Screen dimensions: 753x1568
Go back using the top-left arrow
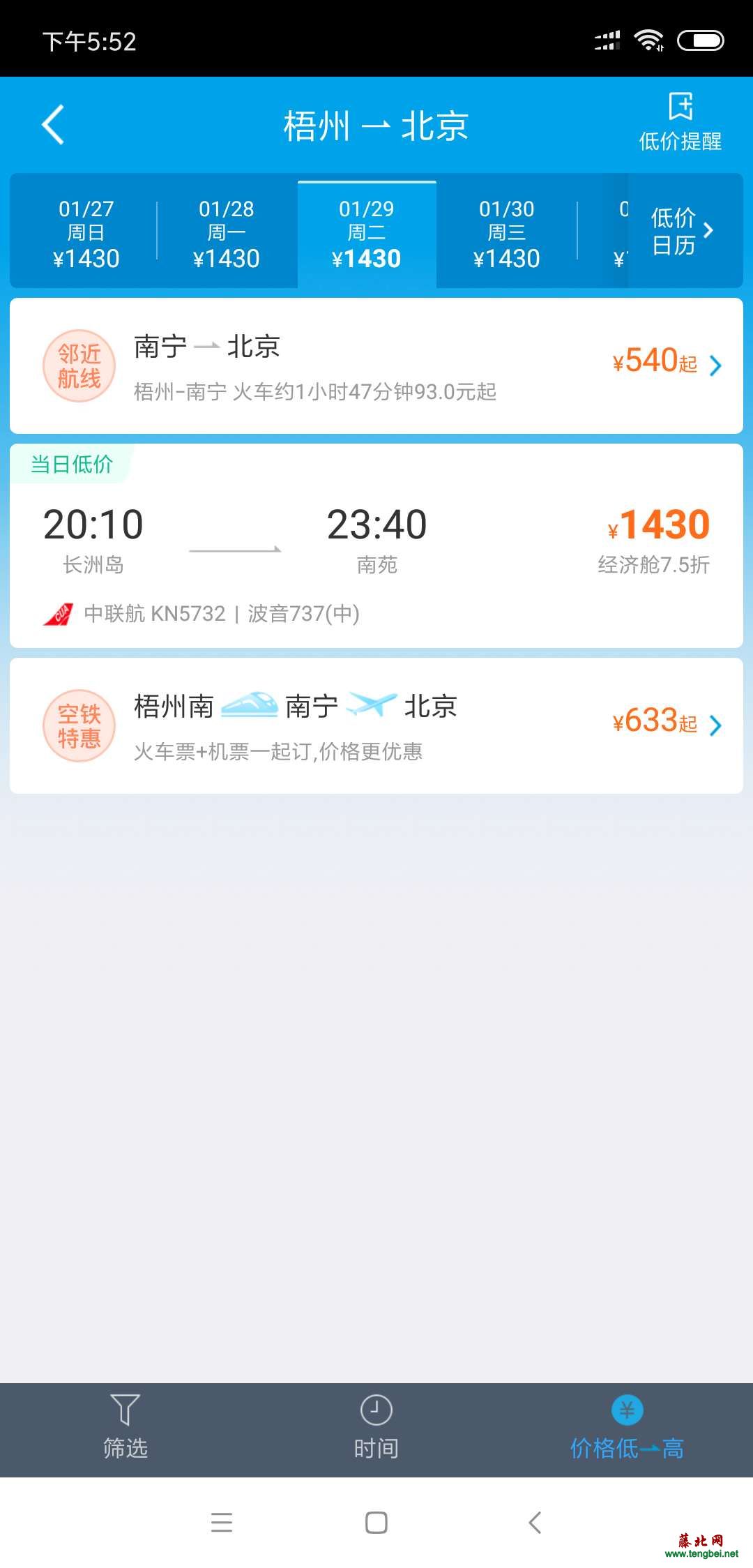[x=53, y=125]
